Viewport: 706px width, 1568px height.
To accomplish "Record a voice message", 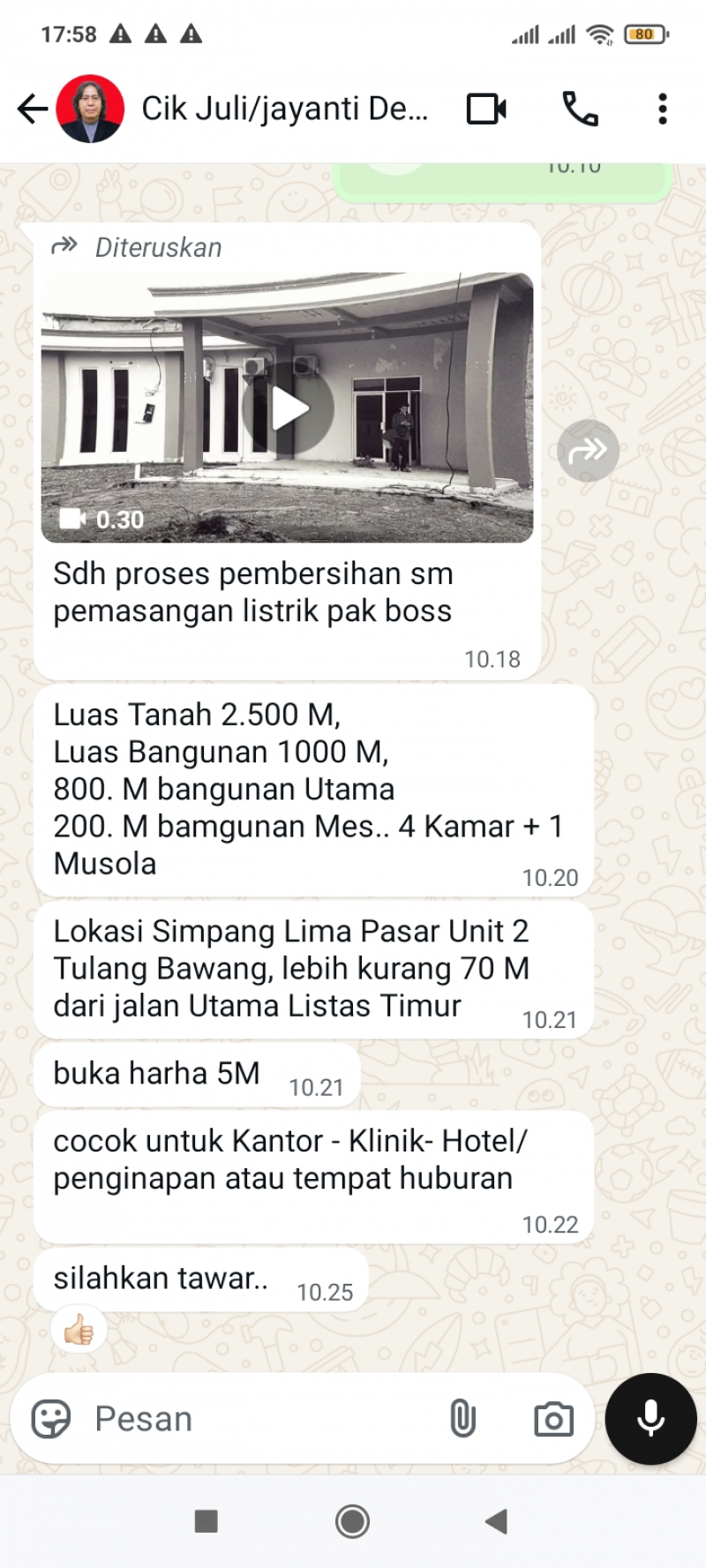I will point(651,1420).
